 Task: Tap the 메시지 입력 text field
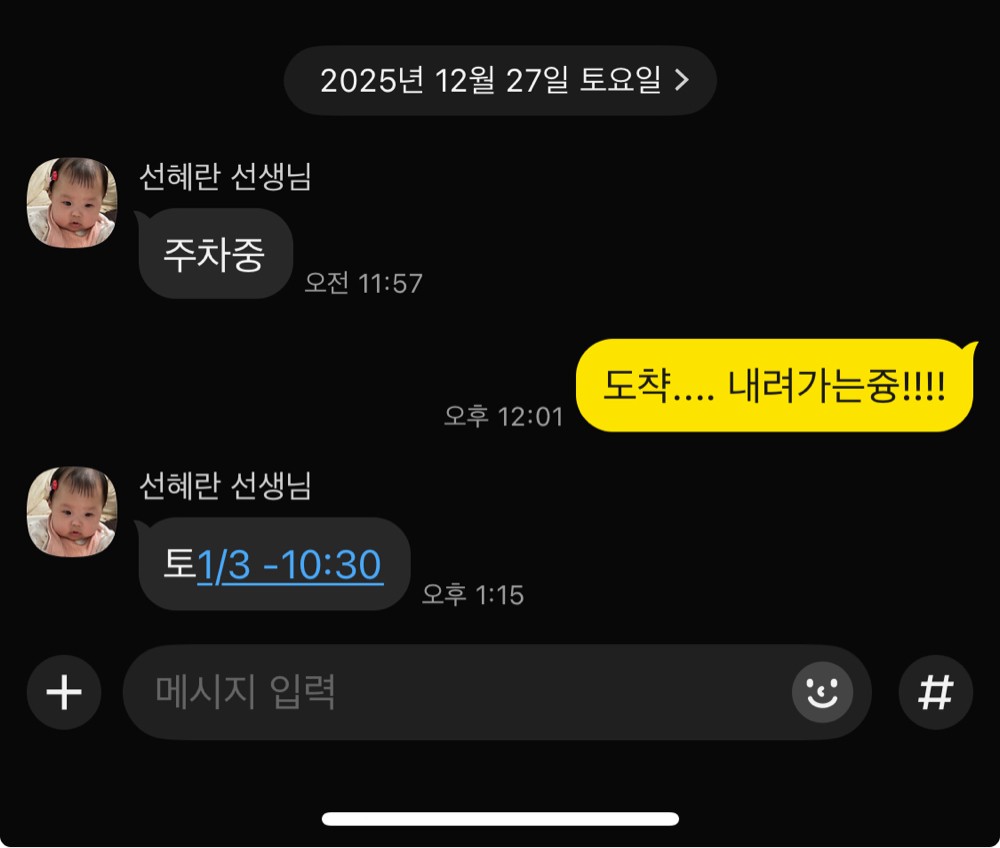point(450,692)
